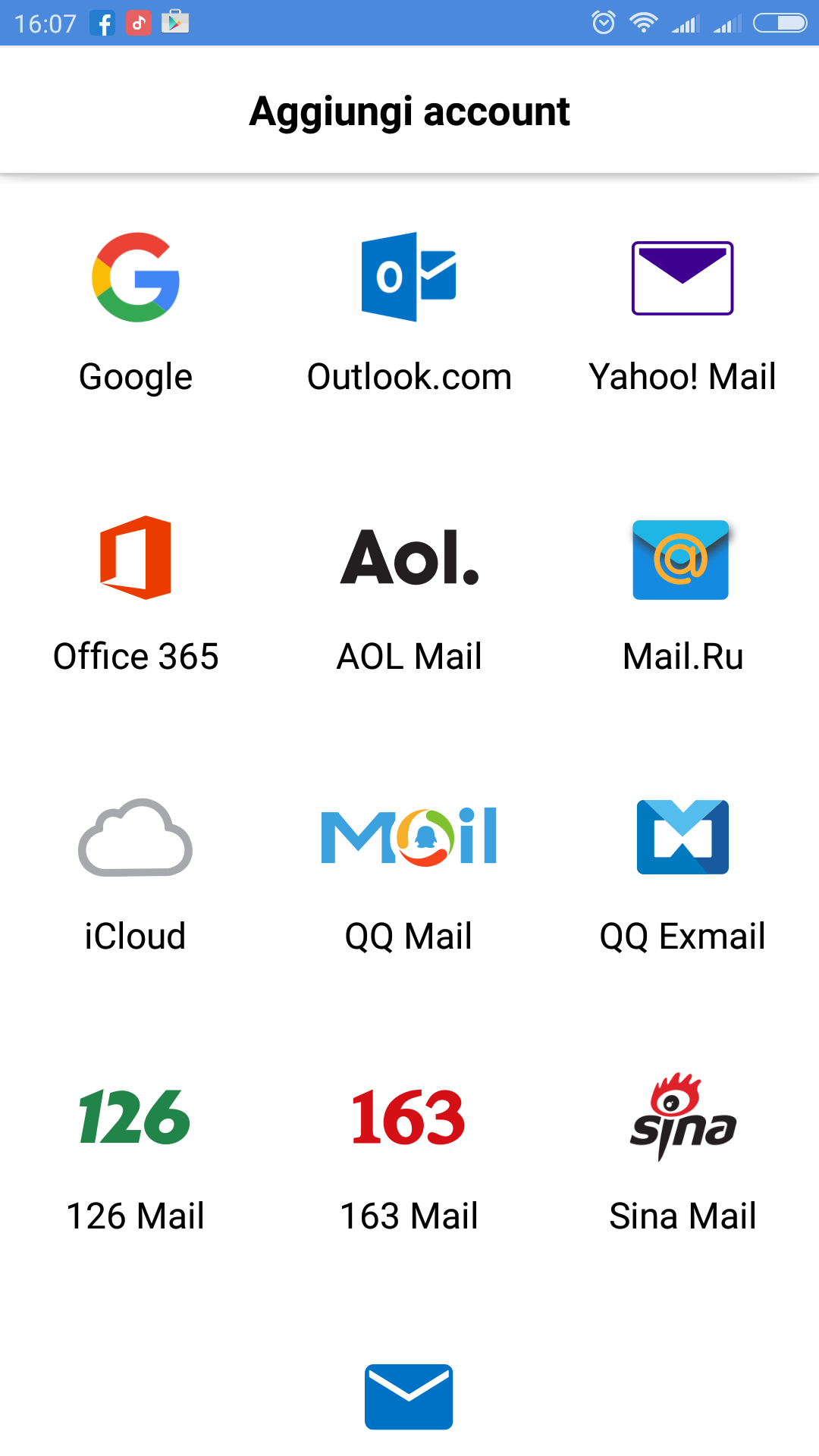Select QQ Exmail option
819x1456 pixels.
(x=682, y=874)
